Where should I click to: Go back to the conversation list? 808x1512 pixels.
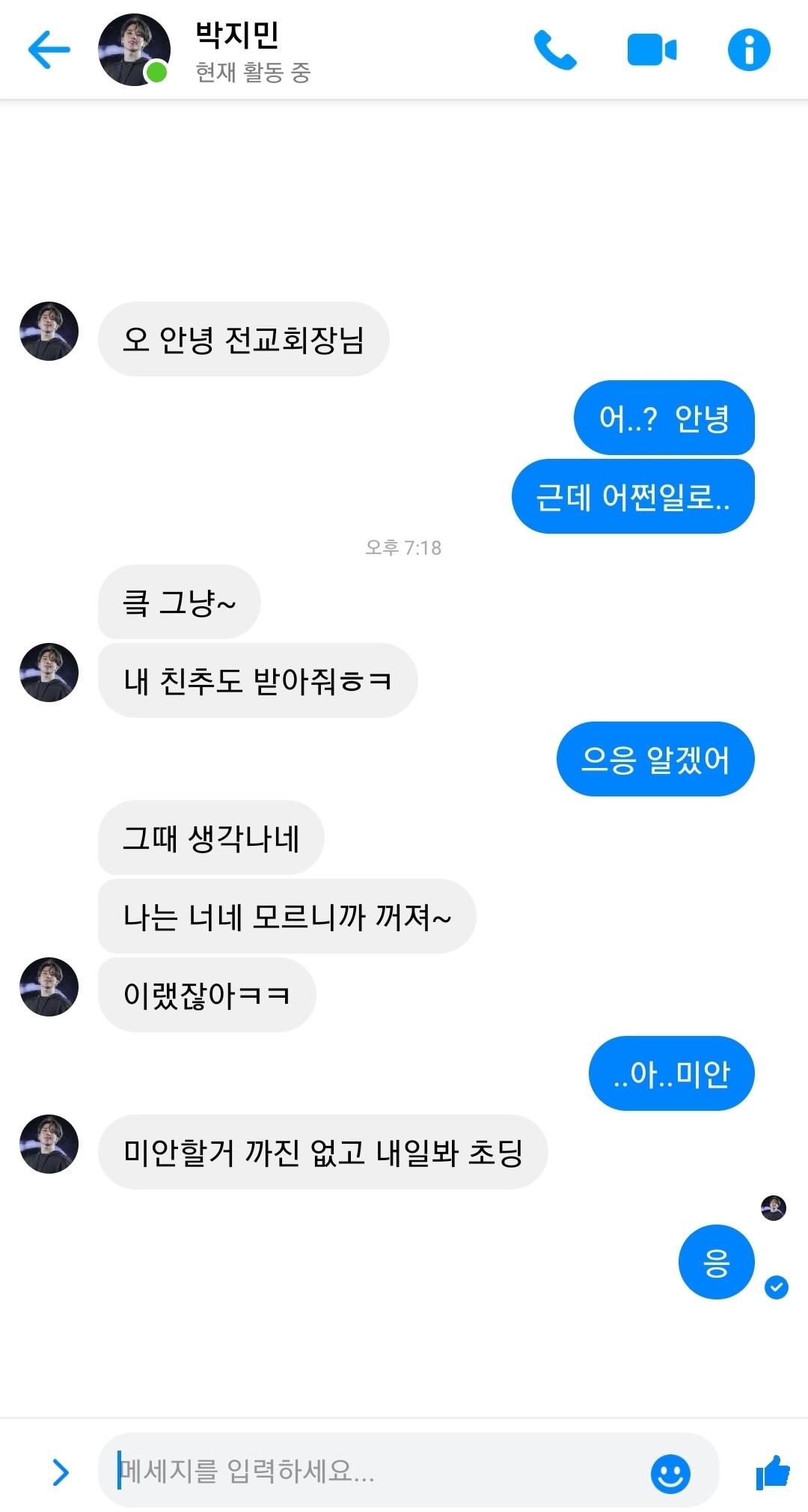(x=49, y=49)
